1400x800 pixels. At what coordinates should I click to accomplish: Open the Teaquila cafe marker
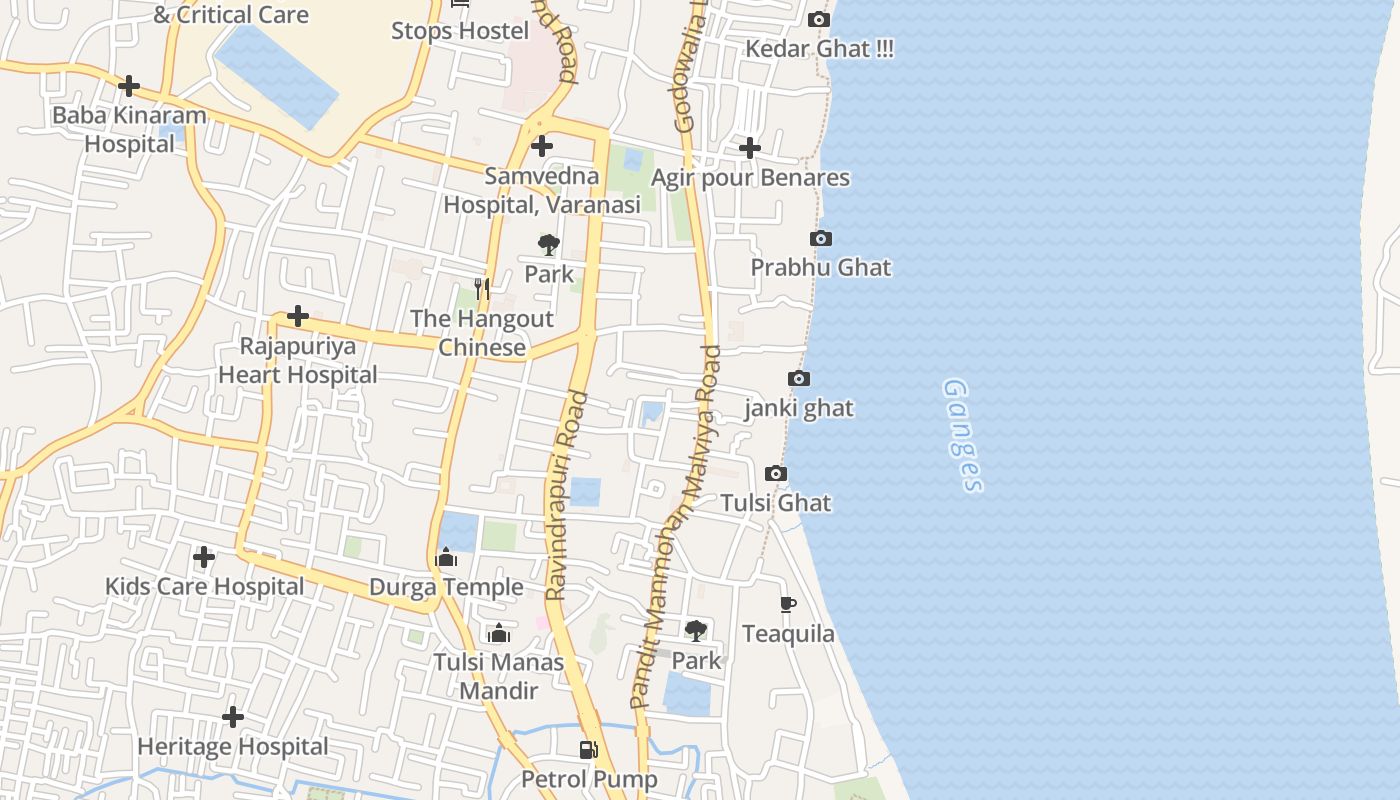click(788, 604)
